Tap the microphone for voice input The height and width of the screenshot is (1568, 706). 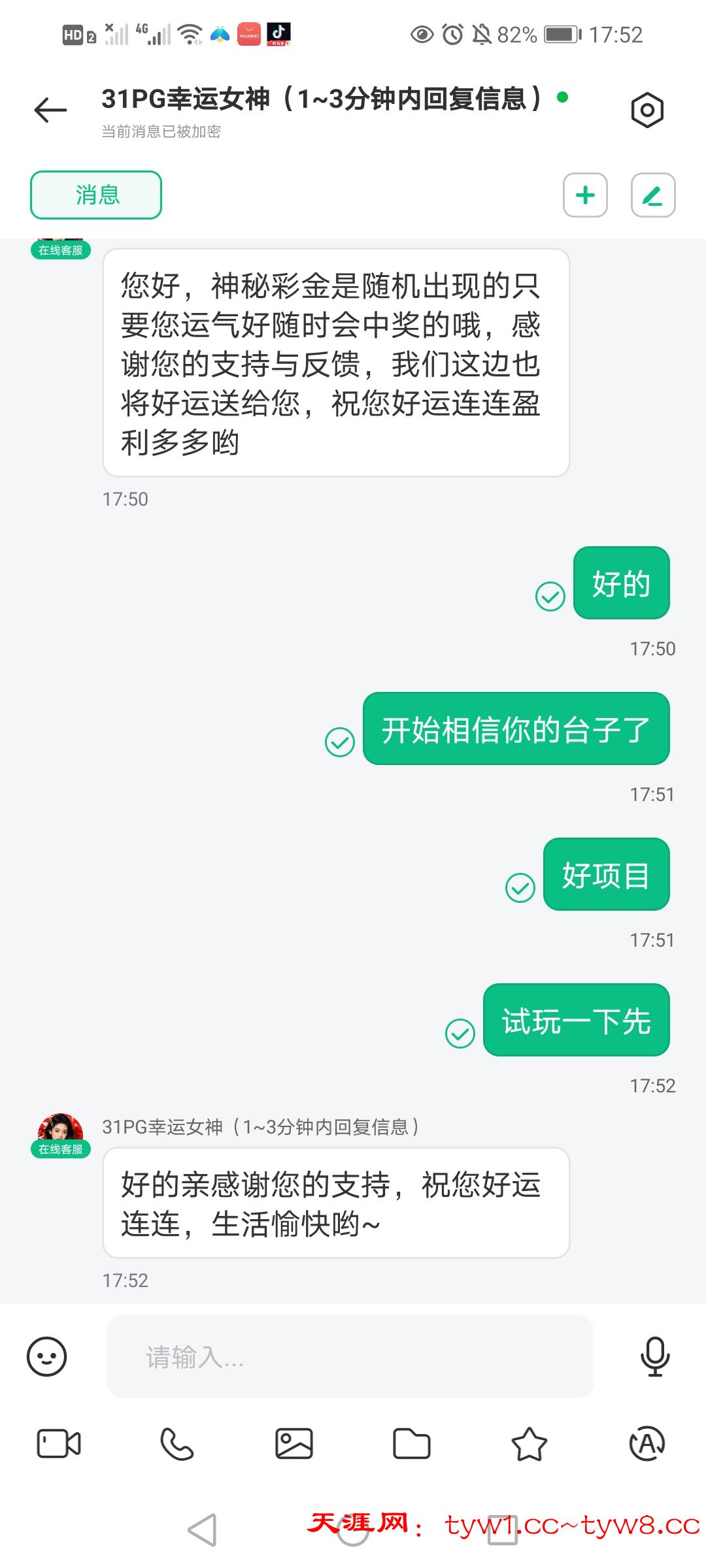coord(654,1357)
